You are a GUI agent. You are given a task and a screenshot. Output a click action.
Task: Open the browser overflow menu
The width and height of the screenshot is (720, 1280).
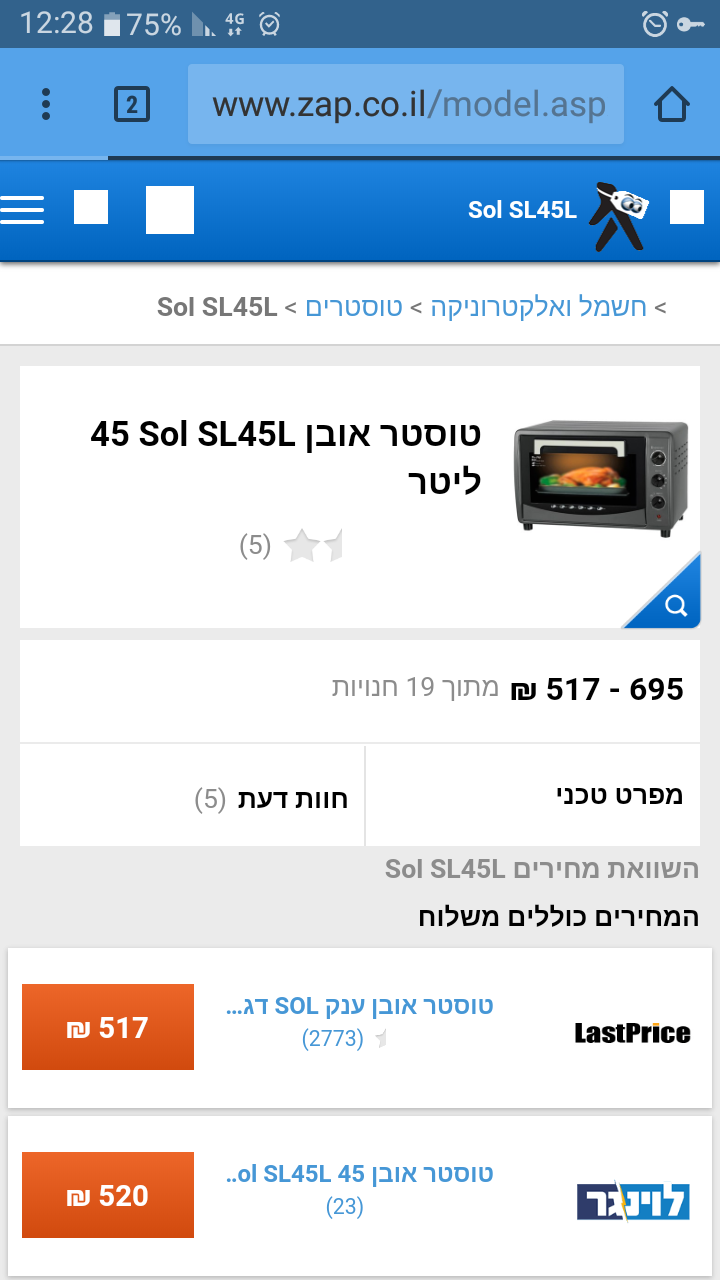(46, 104)
